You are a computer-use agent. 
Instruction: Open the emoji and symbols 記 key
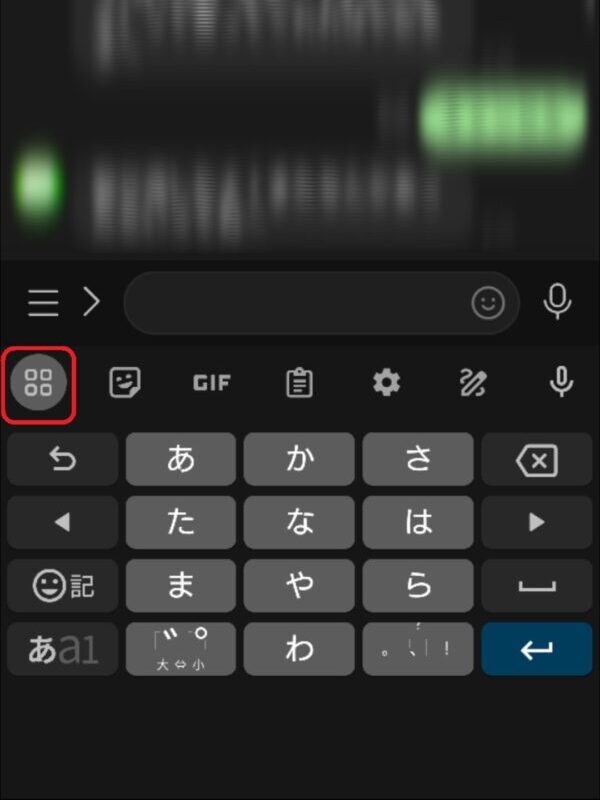point(62,586)
